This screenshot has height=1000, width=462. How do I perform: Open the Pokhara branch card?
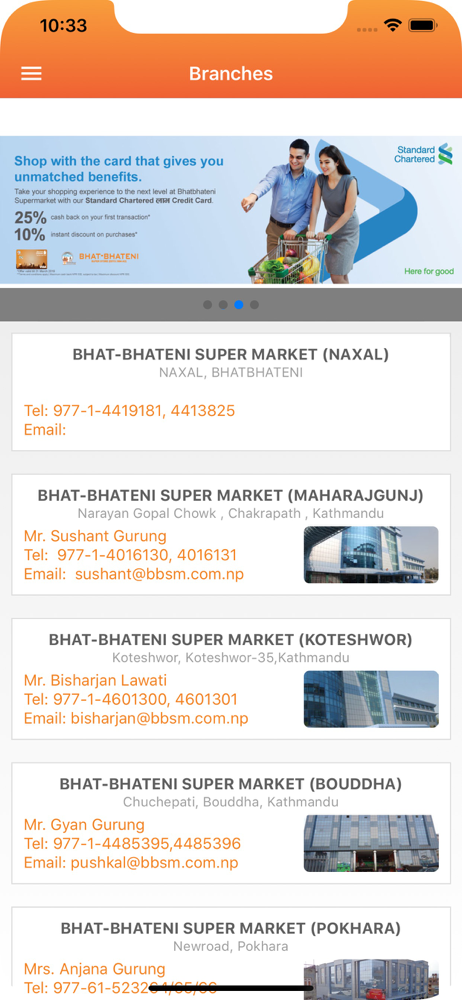point(231,953)
